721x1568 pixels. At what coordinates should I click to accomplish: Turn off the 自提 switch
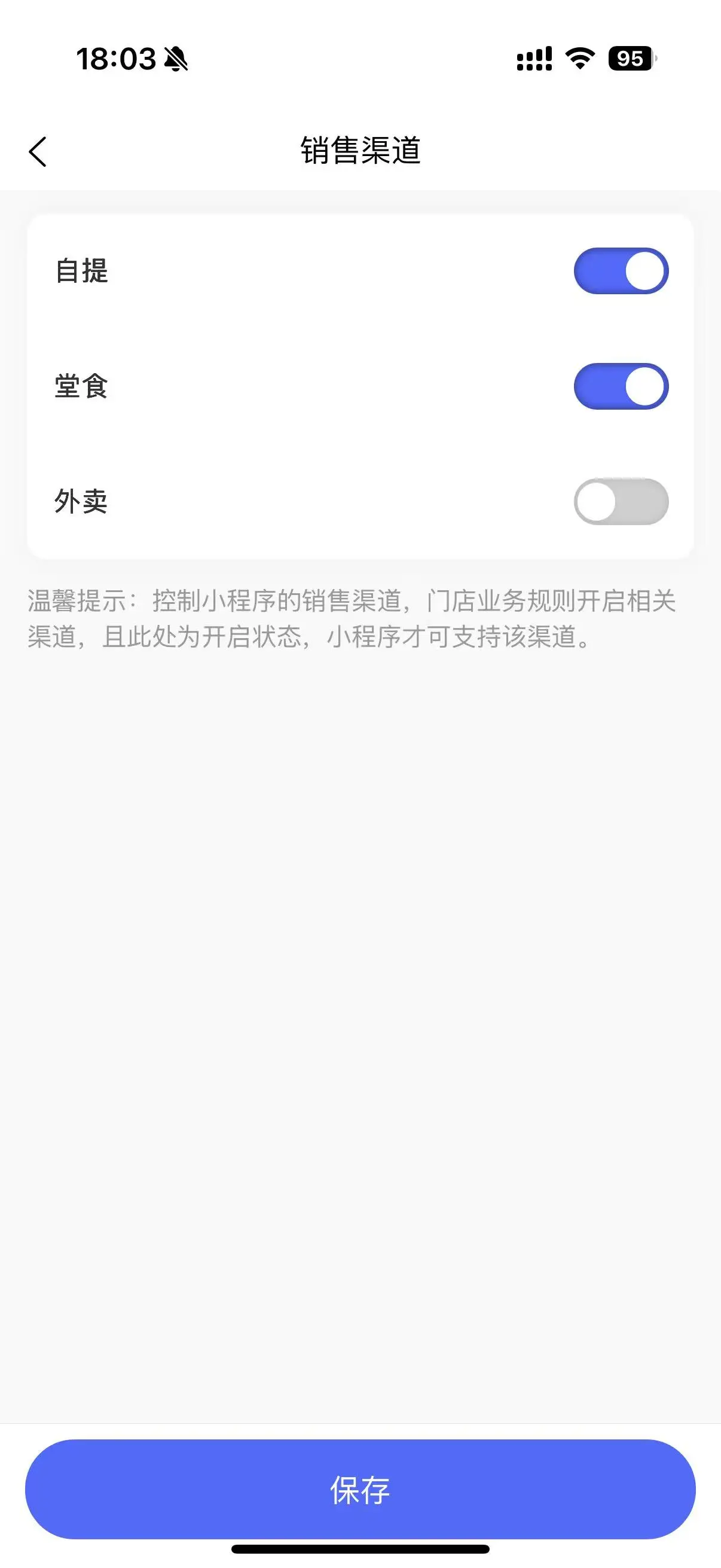[621, 271]
